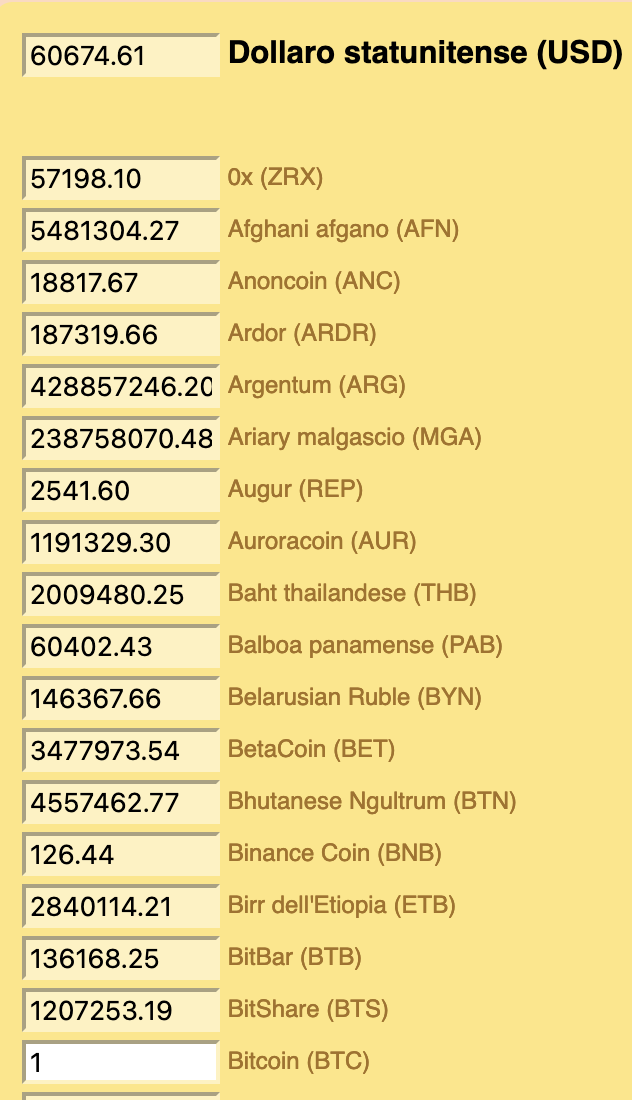Select the 0x (ZRX) value field
Screen dimensions: 632x1100
click(x=121, y=179)
